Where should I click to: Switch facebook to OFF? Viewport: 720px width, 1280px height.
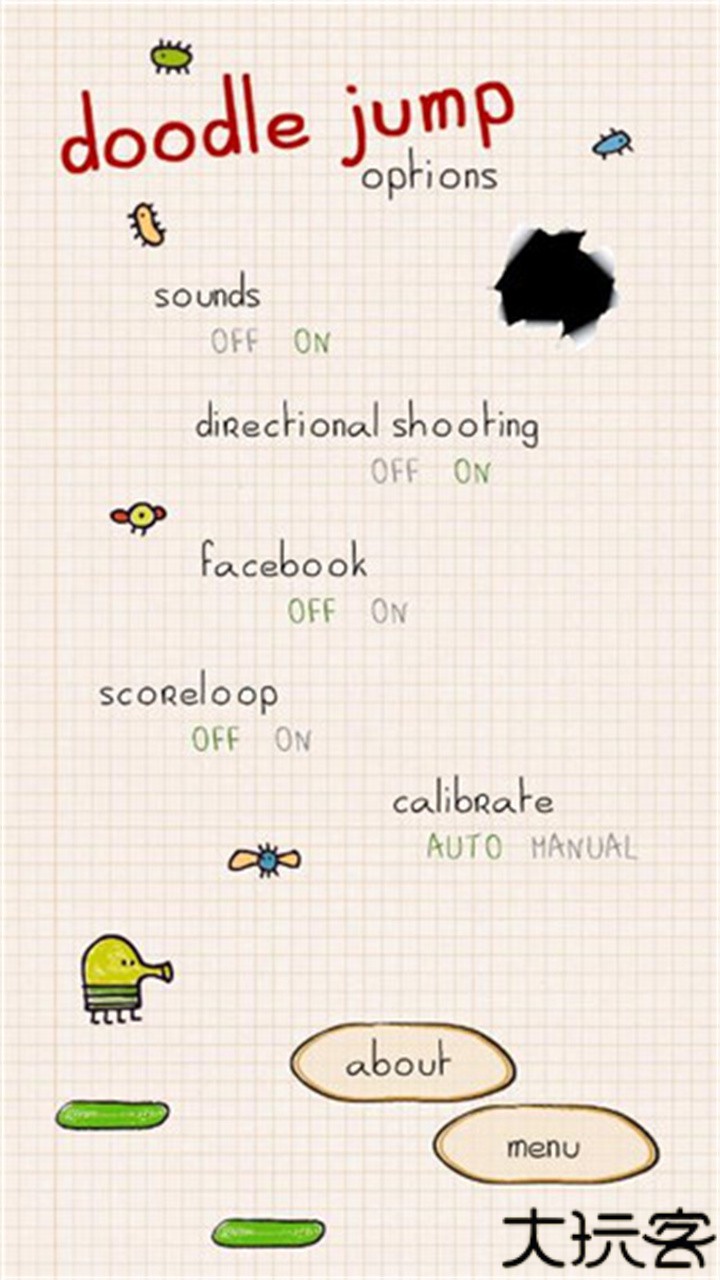[311, 611]
